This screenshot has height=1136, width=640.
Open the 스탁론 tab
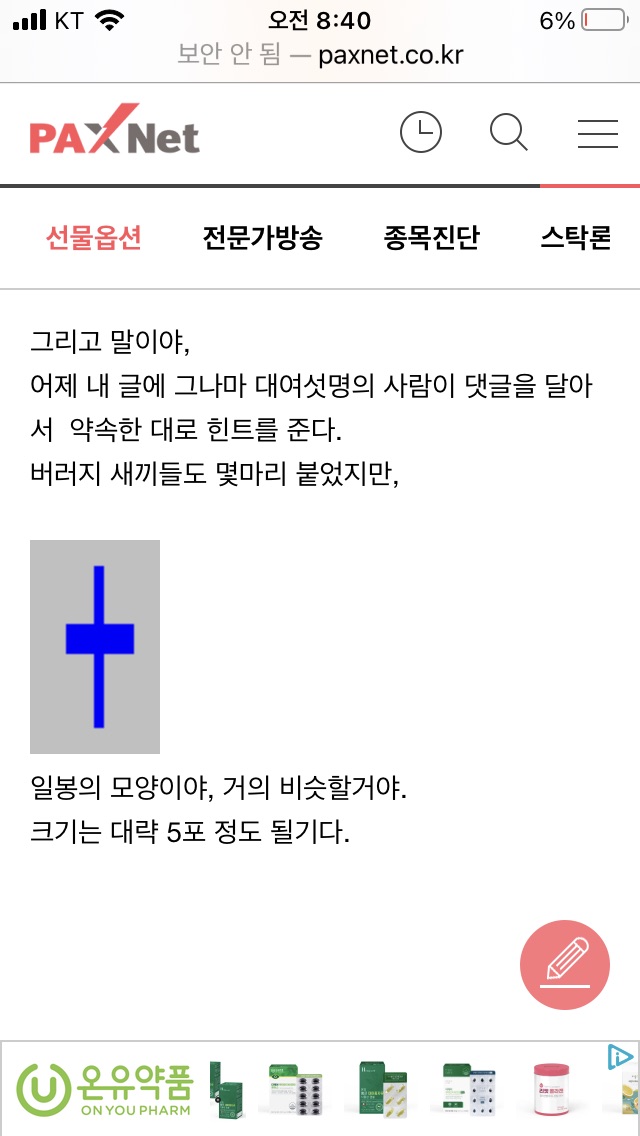click(575, 238)
